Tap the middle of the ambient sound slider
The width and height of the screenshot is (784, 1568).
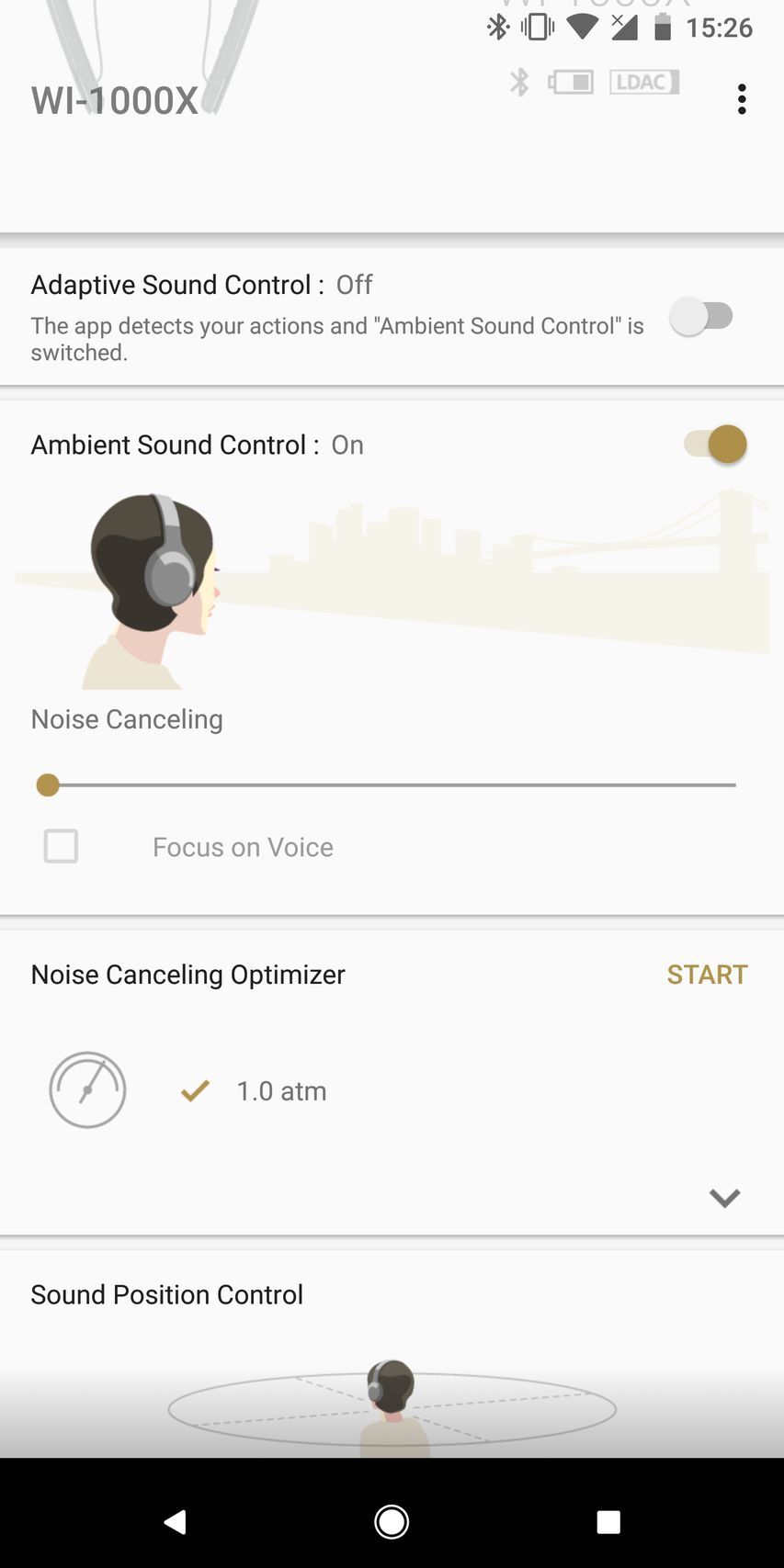(392, 785)
